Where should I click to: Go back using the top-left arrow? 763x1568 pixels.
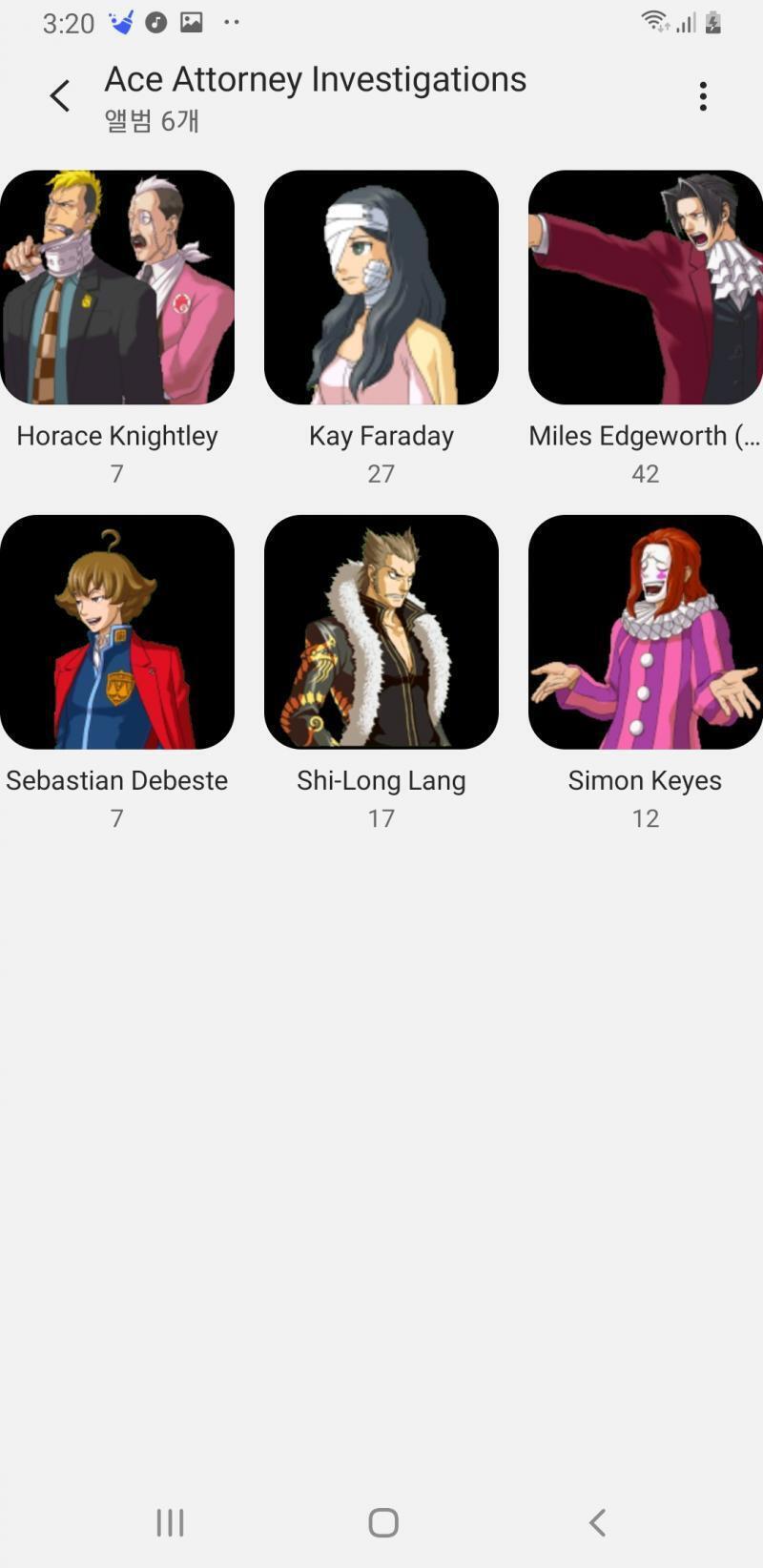coord(60,95)
